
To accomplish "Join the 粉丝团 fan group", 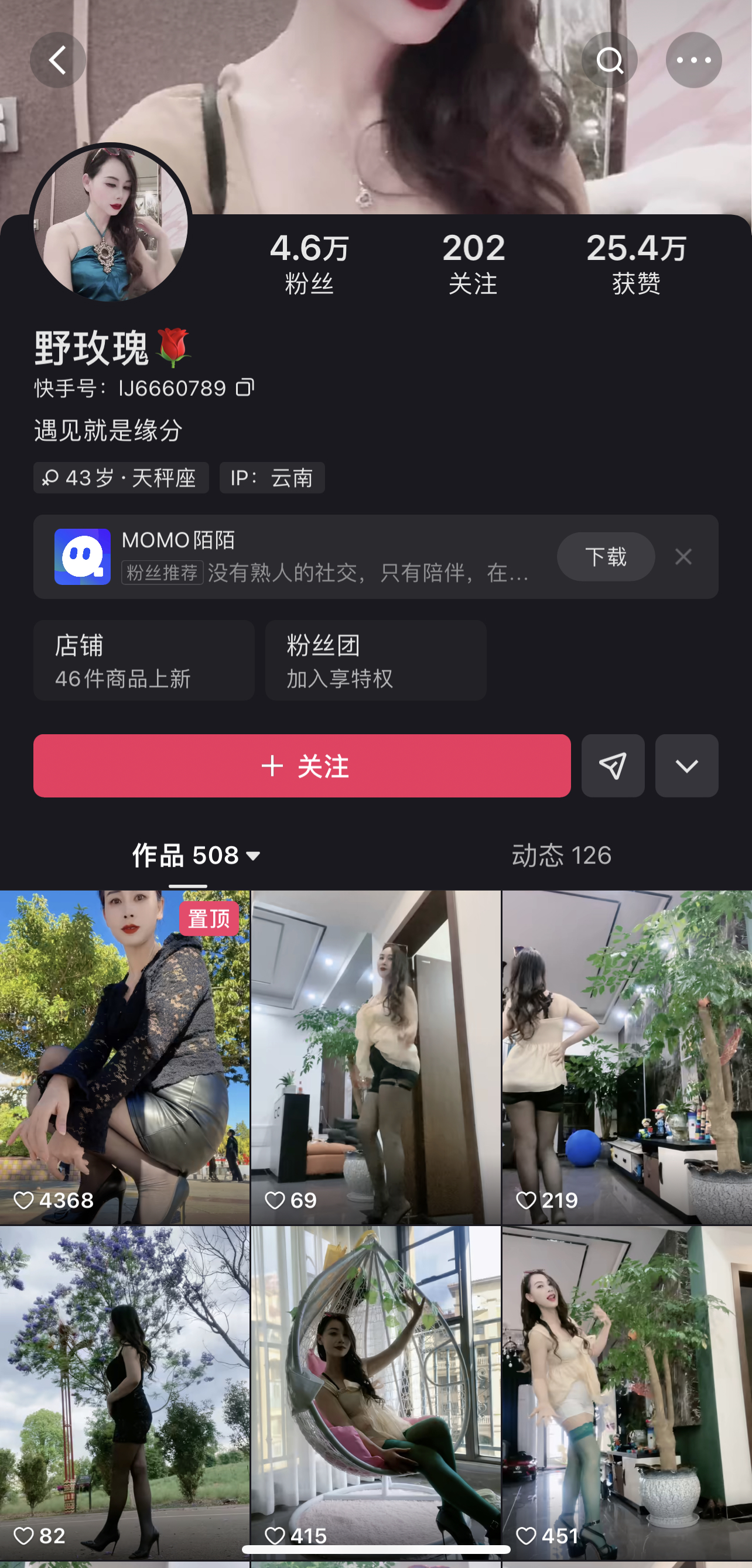I will (375, 660).
